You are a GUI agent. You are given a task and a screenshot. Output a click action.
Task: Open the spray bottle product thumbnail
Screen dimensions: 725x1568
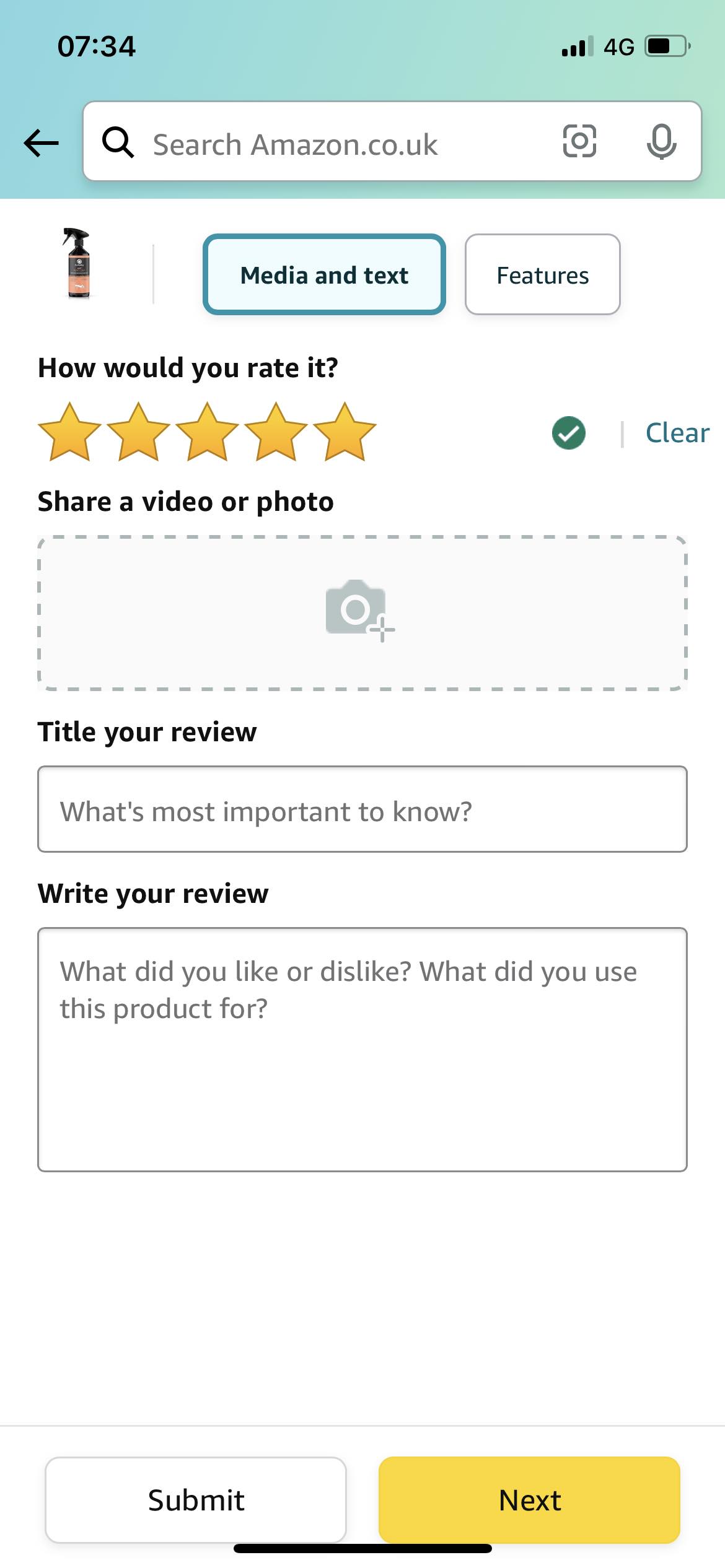tap(78, 264)
